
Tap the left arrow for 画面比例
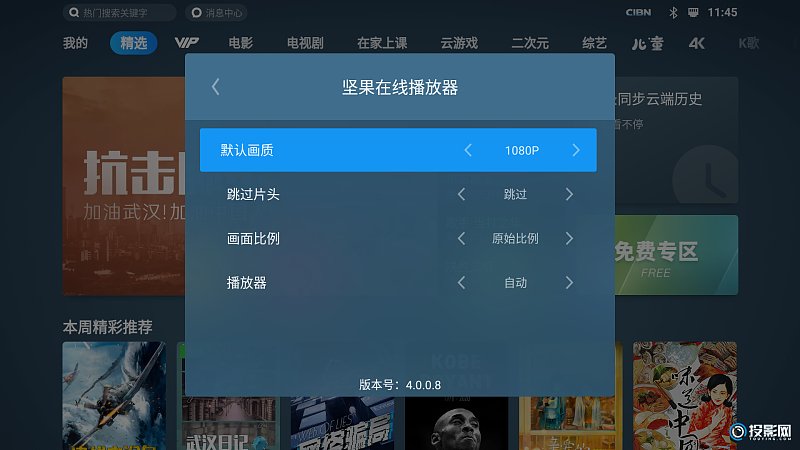click(x=461, y=238)
